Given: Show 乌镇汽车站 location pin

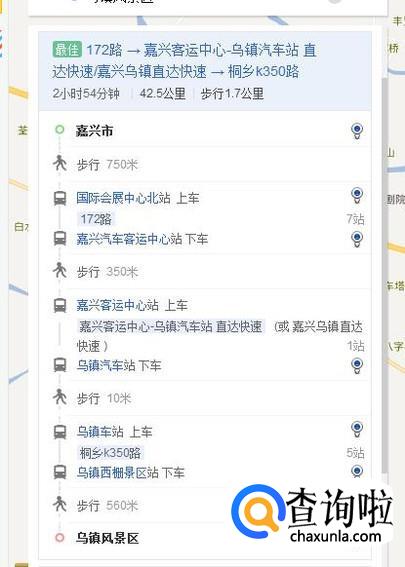Looking at the screenshot, I should click(357, 365).
